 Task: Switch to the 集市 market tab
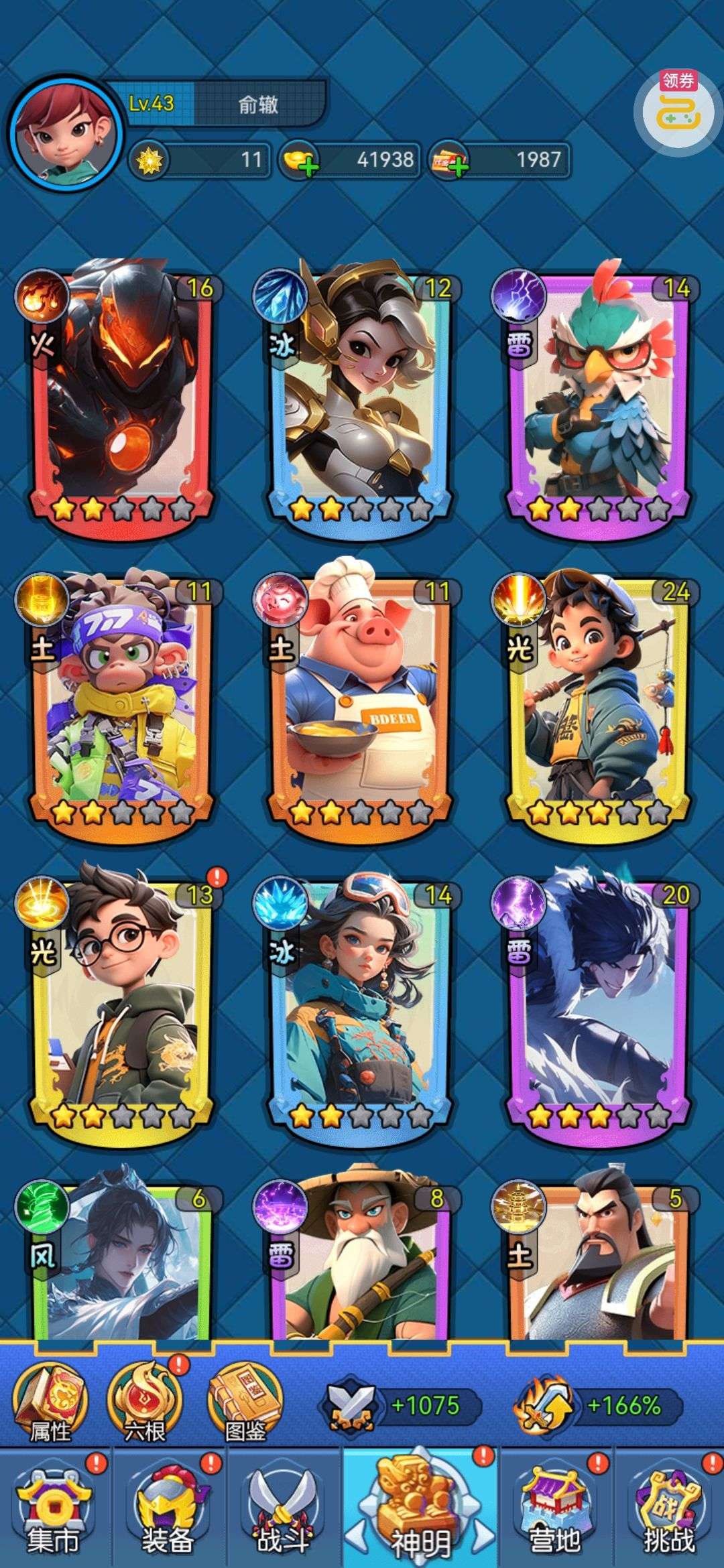(55, 1509)
